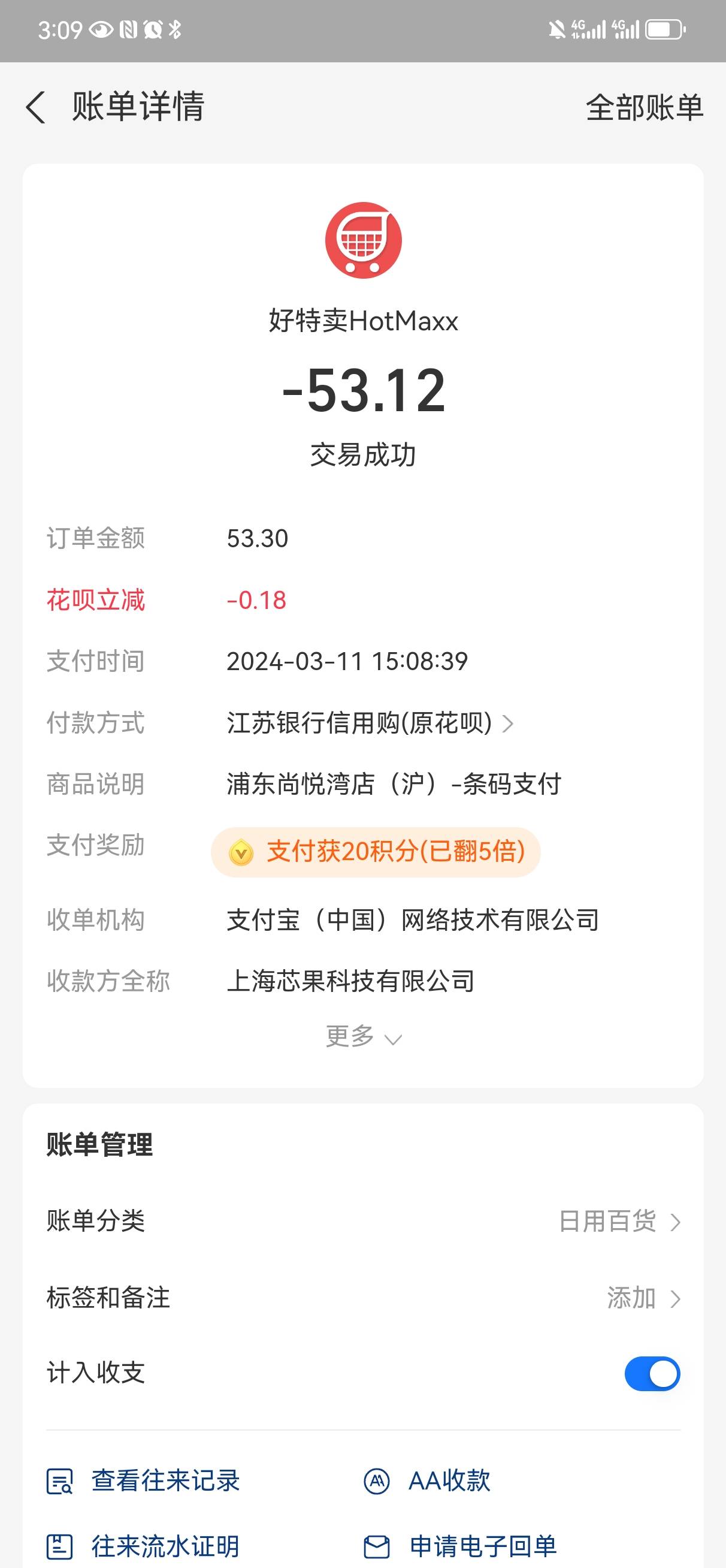Open 往来流水证明

point(144,1546)
